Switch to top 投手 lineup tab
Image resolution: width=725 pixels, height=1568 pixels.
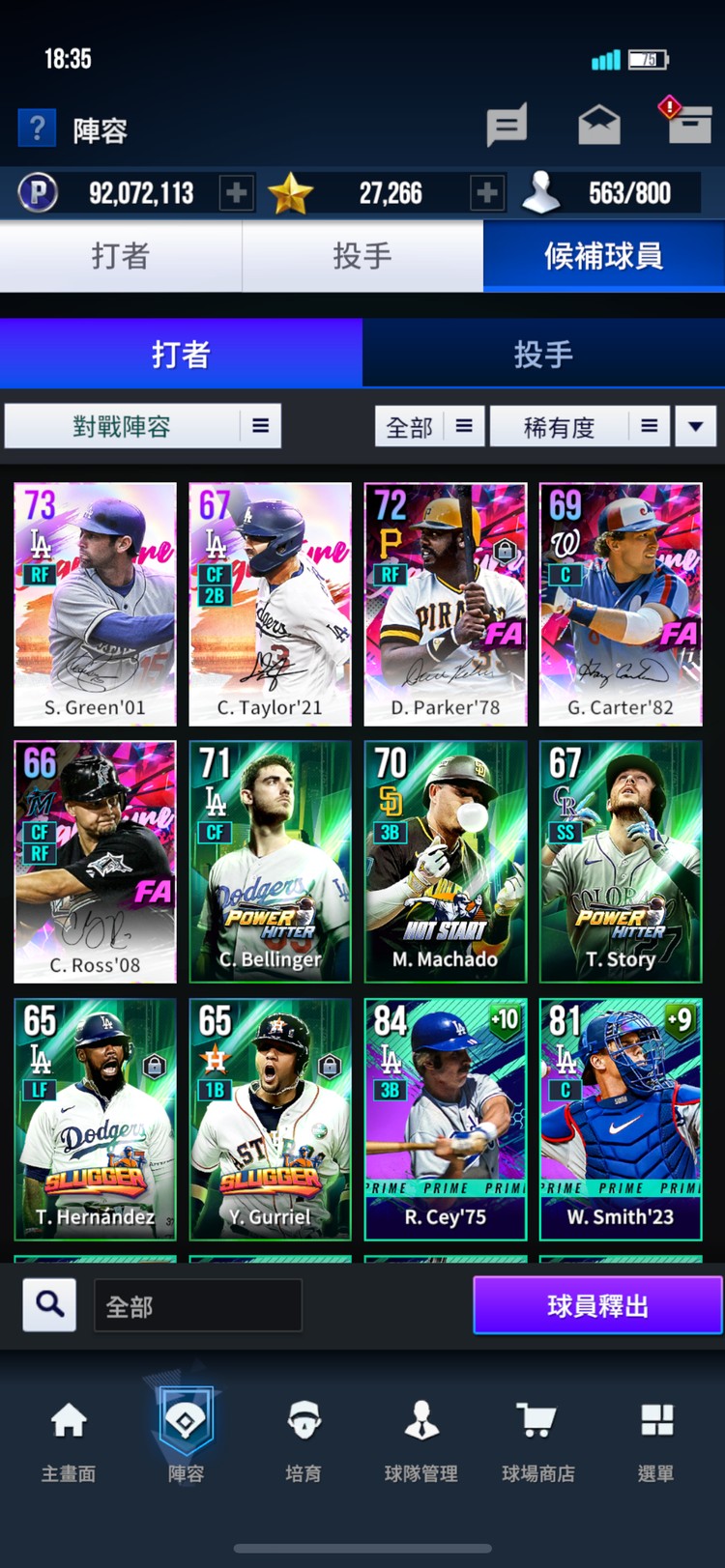[362, 256]
